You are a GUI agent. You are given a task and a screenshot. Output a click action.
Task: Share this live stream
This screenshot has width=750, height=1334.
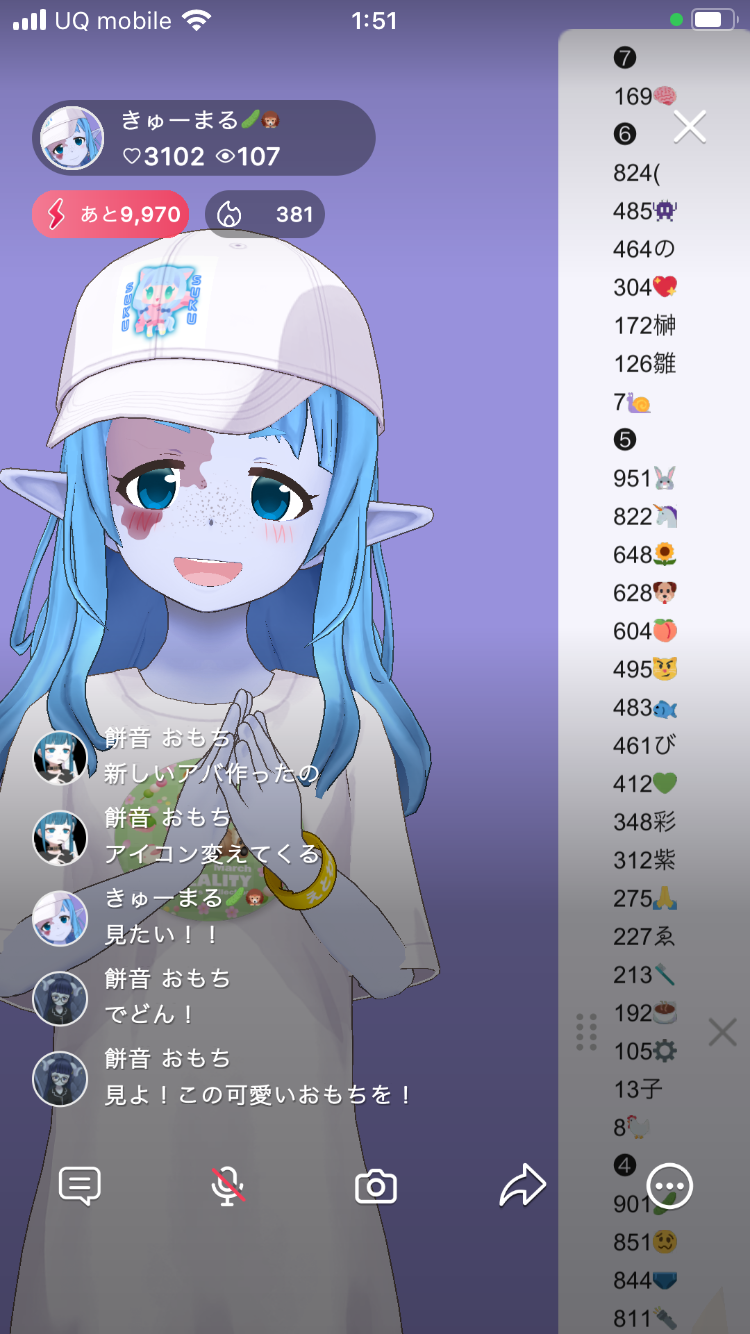pos(523,1186)
